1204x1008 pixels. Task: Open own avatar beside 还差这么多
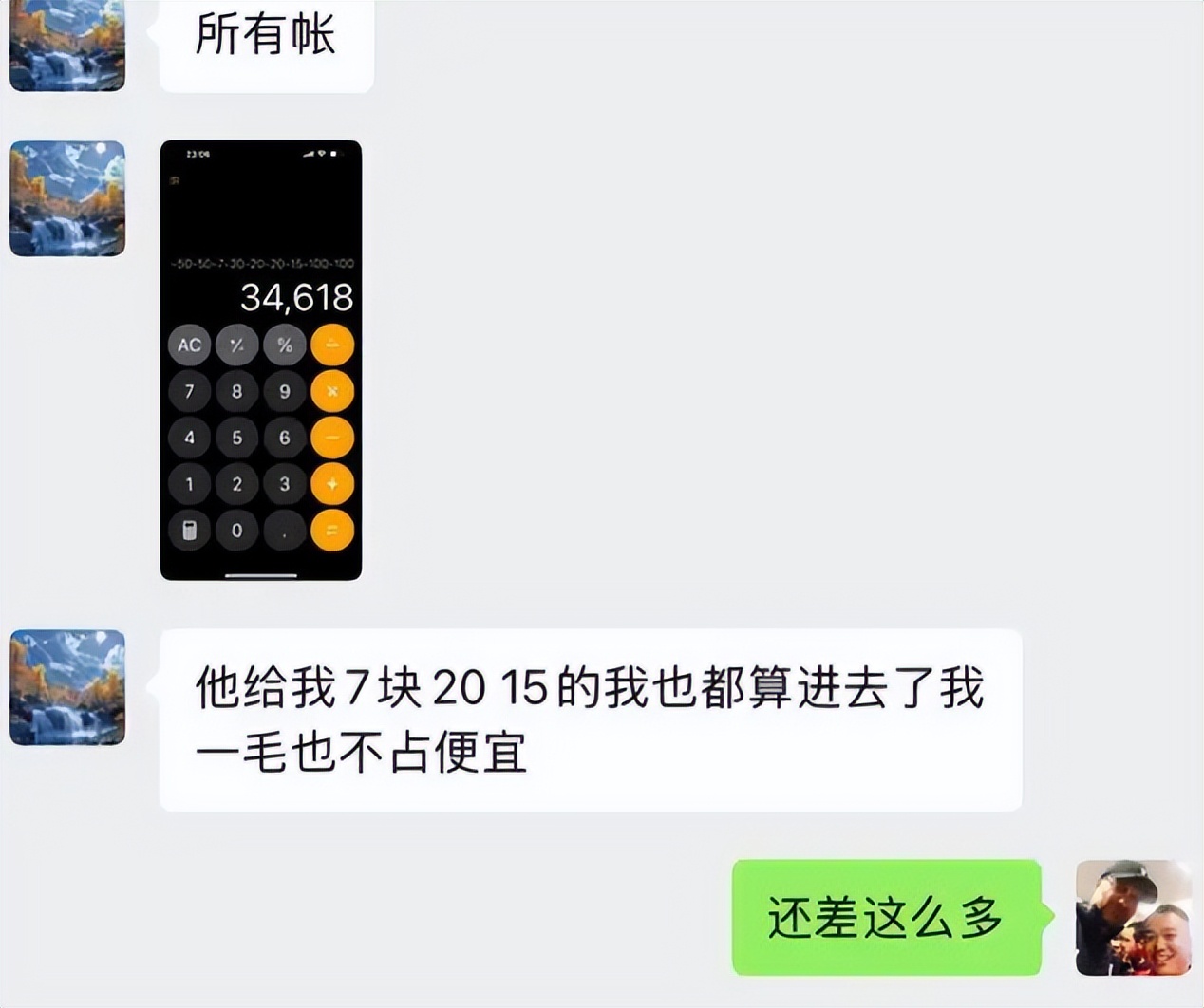(1132, 917)
